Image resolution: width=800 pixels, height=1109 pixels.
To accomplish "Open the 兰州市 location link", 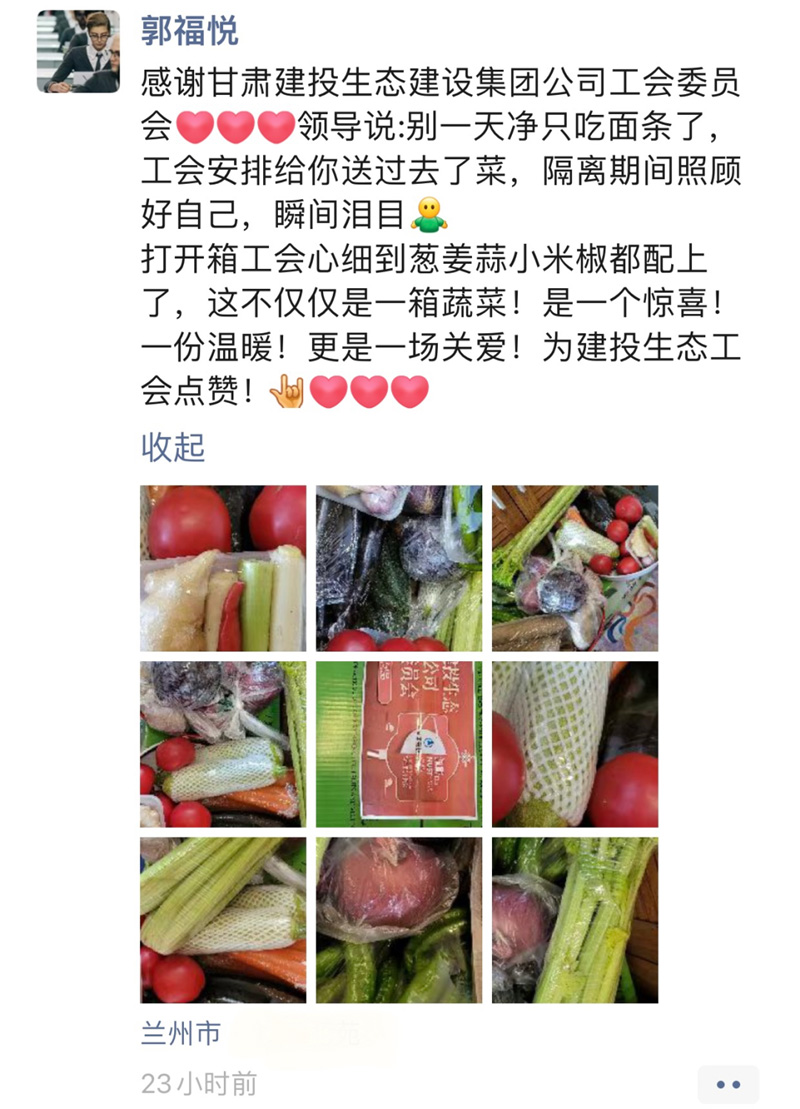I will tap(180, 1033).
